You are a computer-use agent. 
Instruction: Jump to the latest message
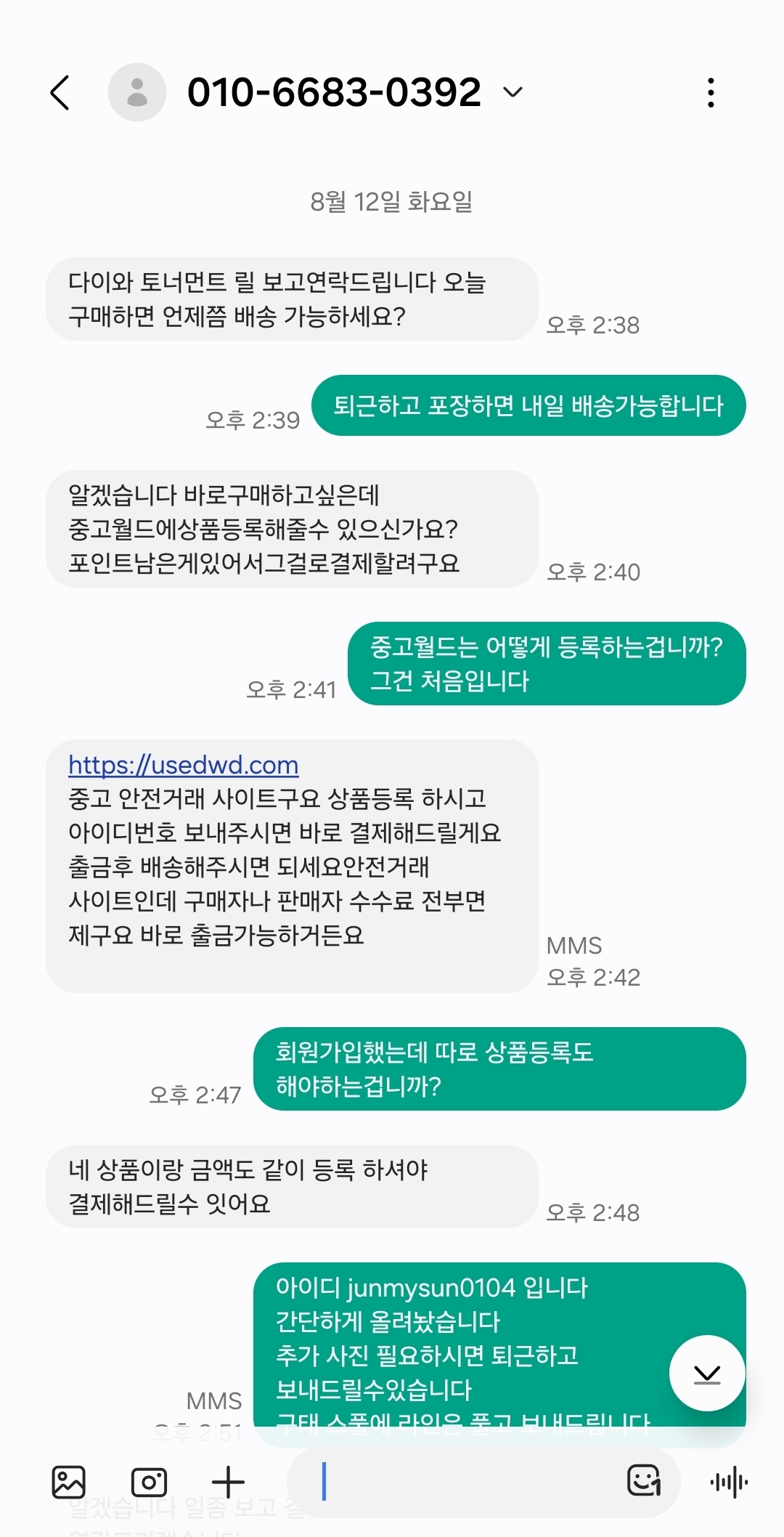click(x=706, y=1374)
